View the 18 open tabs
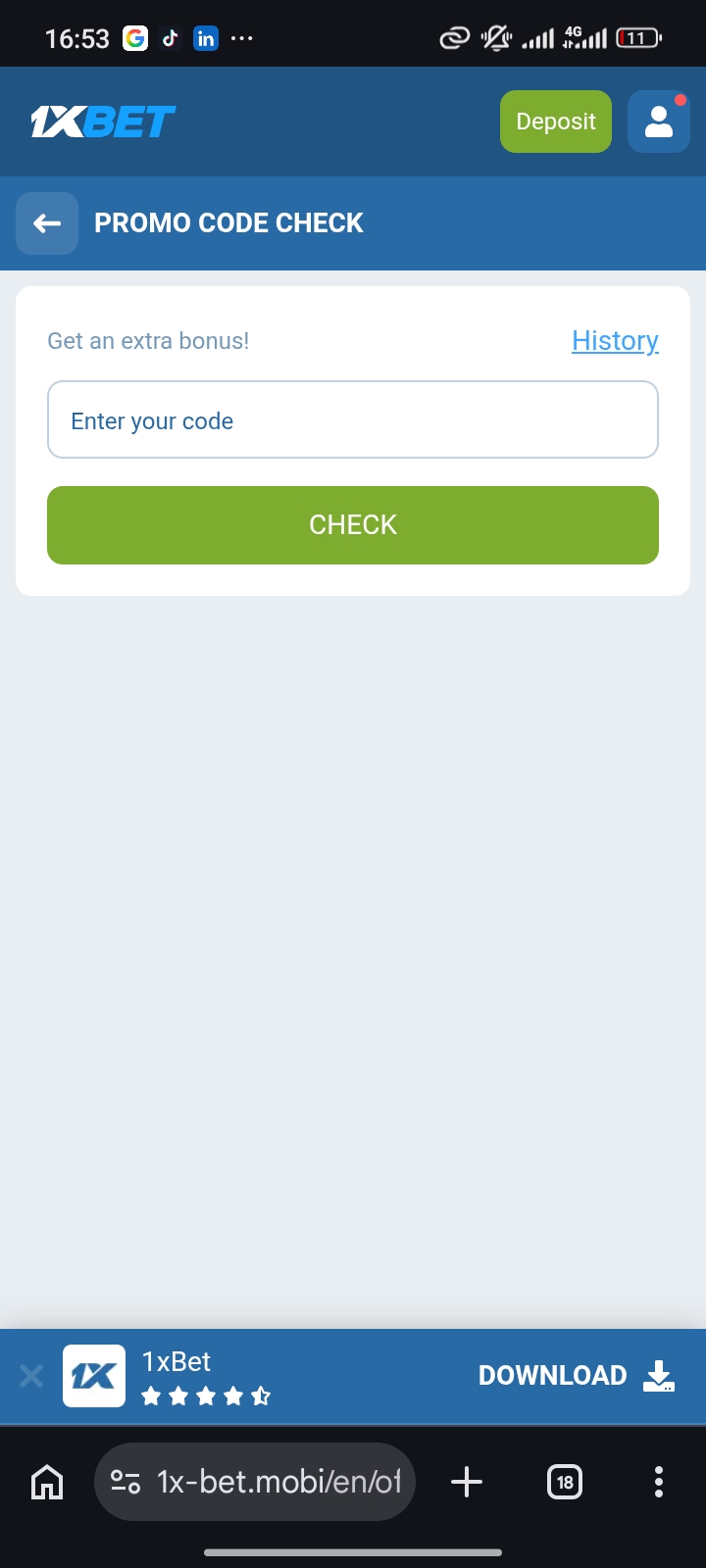 click(564, 1482)
